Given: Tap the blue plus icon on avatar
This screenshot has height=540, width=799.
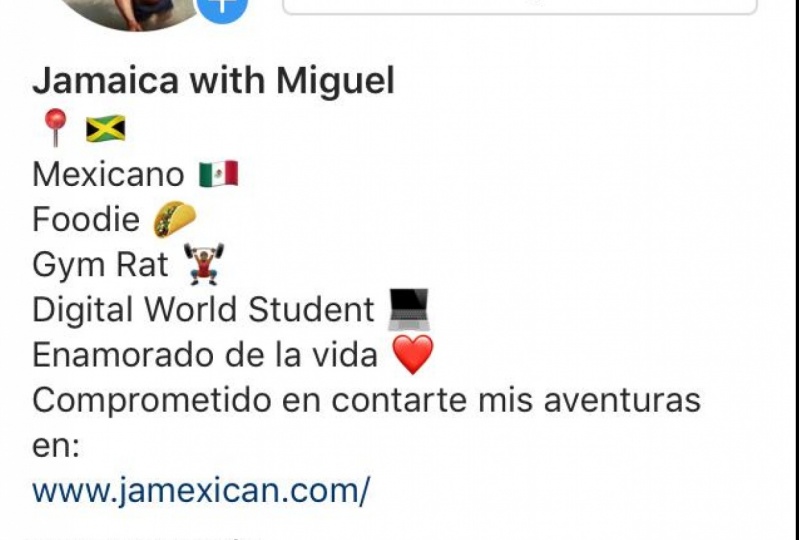Looking at the screenshot, I should click(x=224, y=8).
